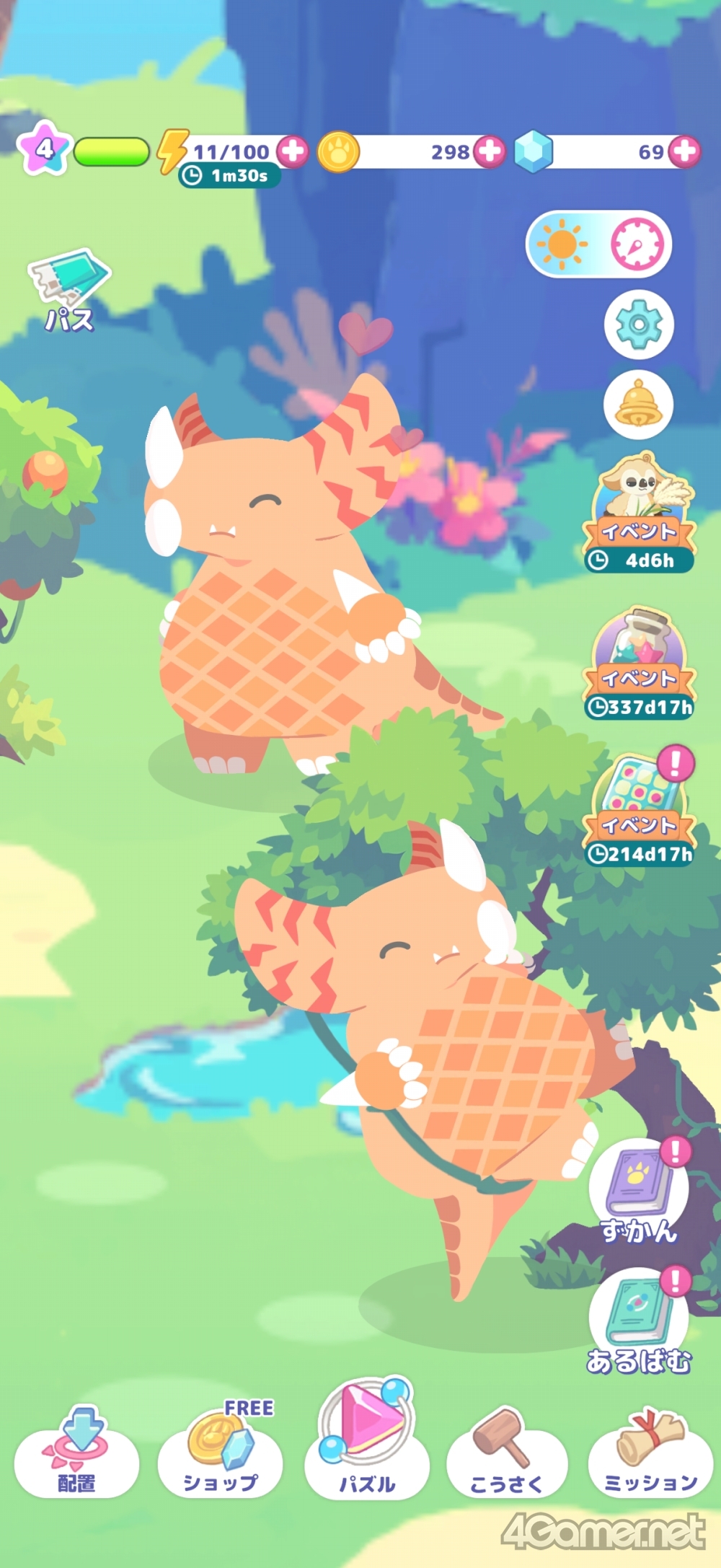Start the パズル puzzle
Image resolution: width=721 pixels, height=1568 pixels.
[x=366, y=1443]
